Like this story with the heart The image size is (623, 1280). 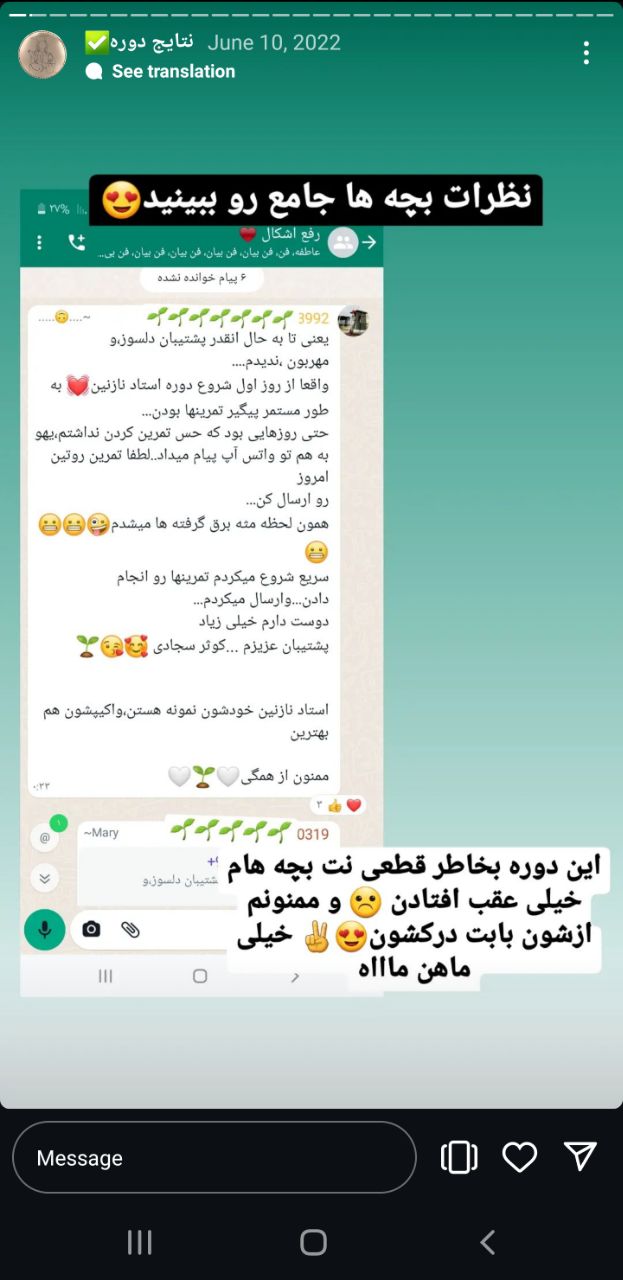(x=519, y=1157)
